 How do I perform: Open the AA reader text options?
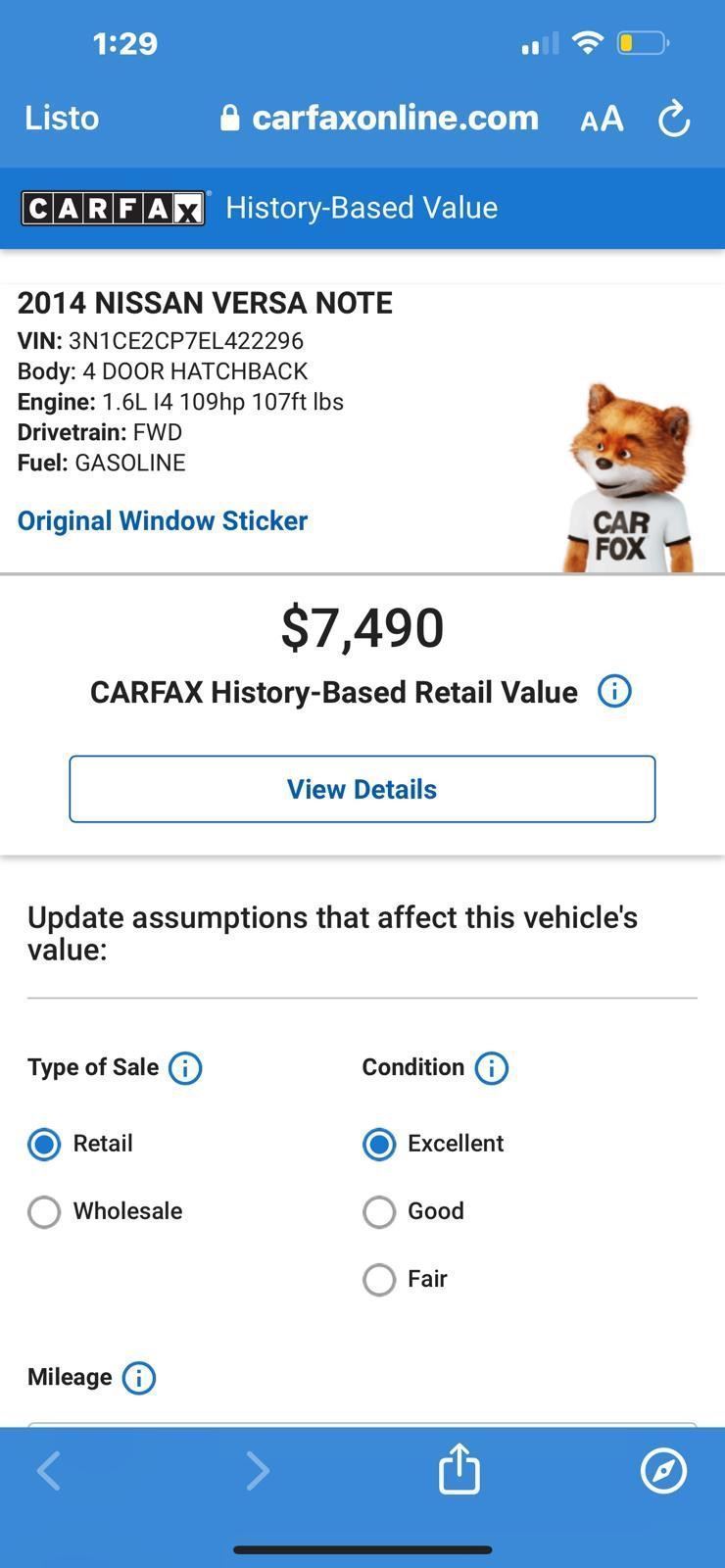coord(602,119)
